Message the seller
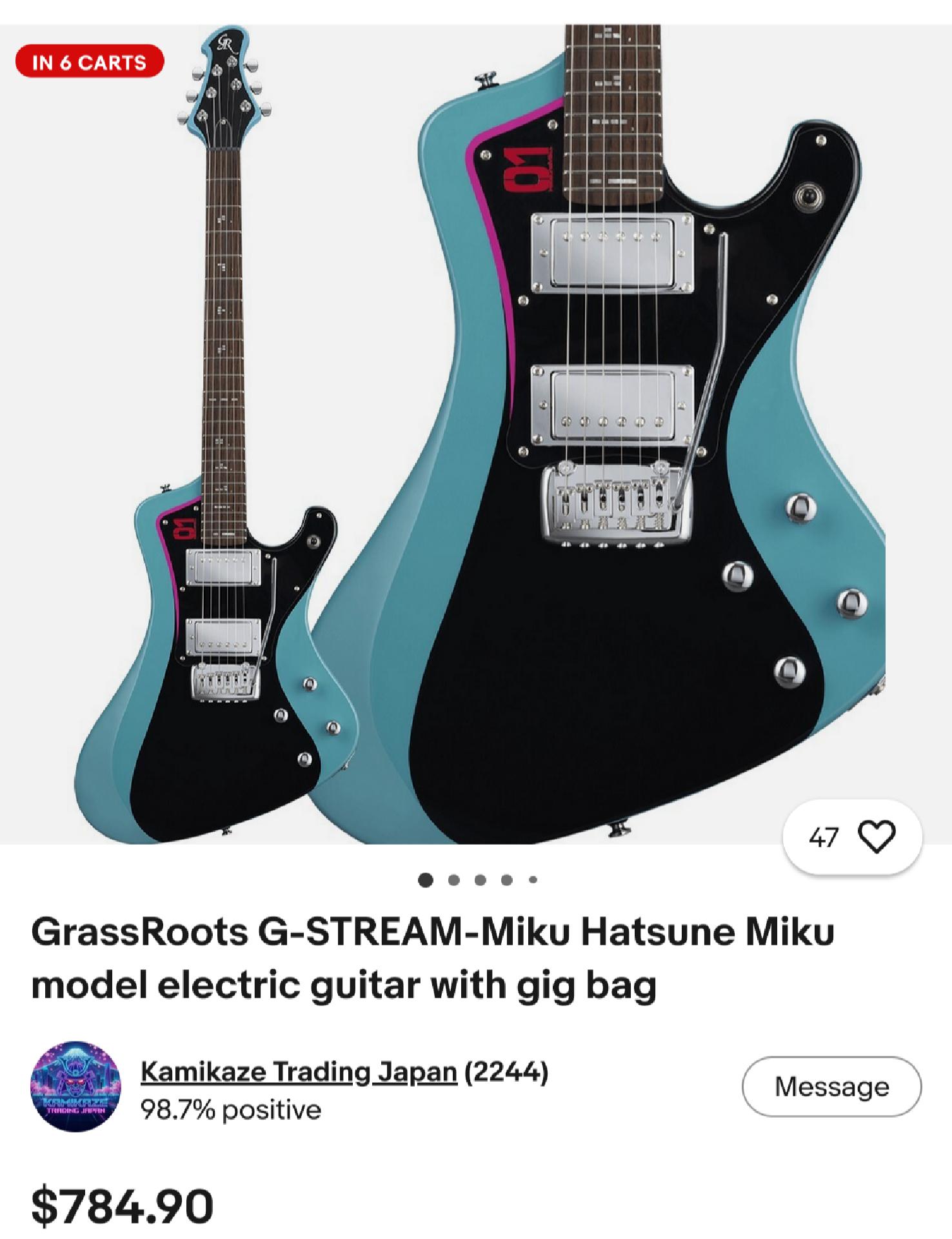952x1239 pixels. point(831,1087)
